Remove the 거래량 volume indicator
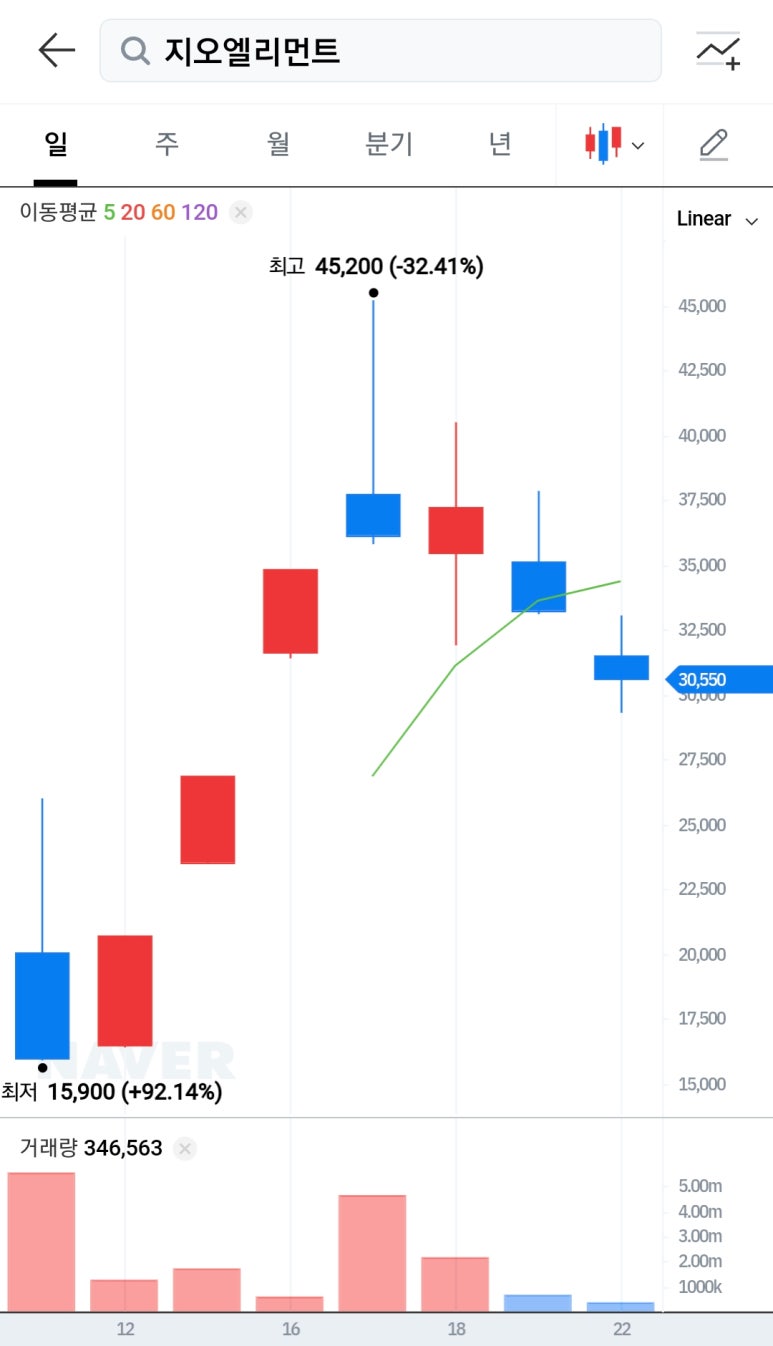 coord(185,1148)
